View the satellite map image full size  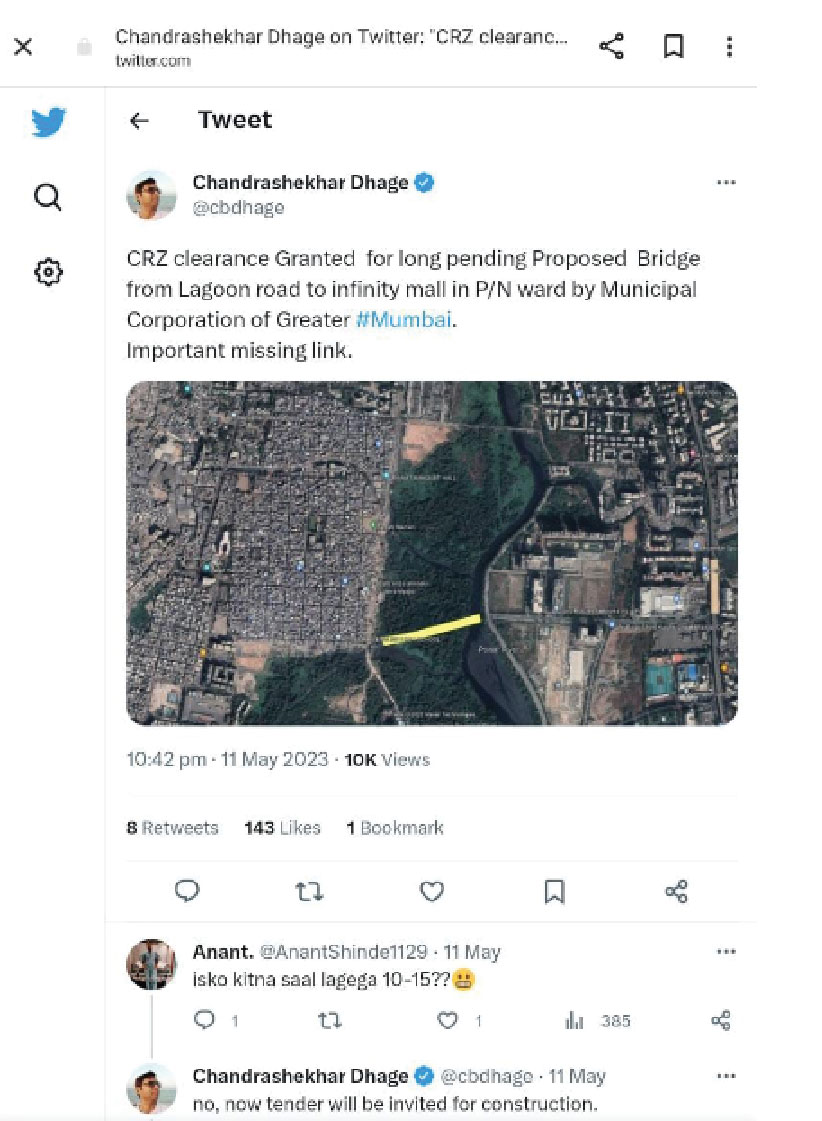pos(431,552)
